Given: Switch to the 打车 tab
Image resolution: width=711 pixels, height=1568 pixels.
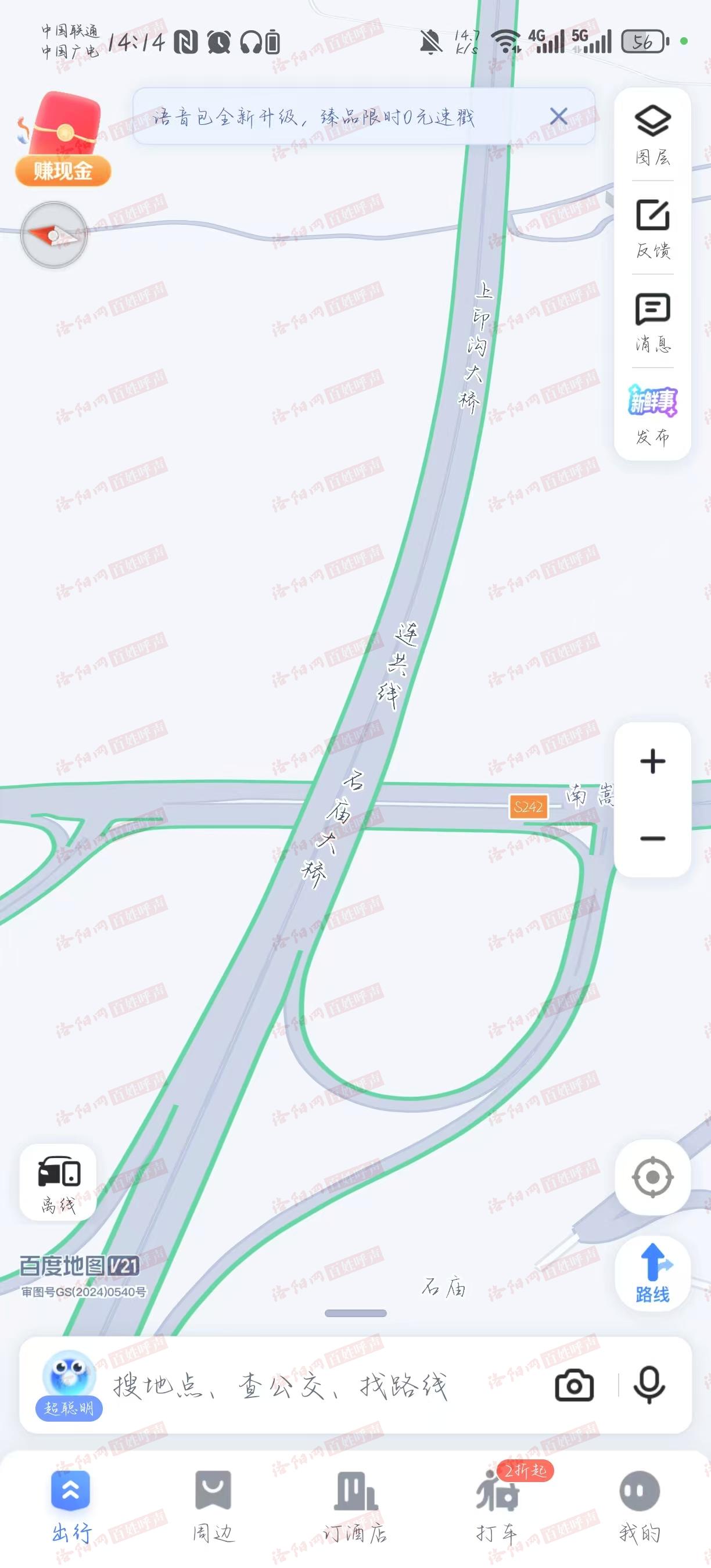Looking at the screenshot, I should (x=498, y=1506).
